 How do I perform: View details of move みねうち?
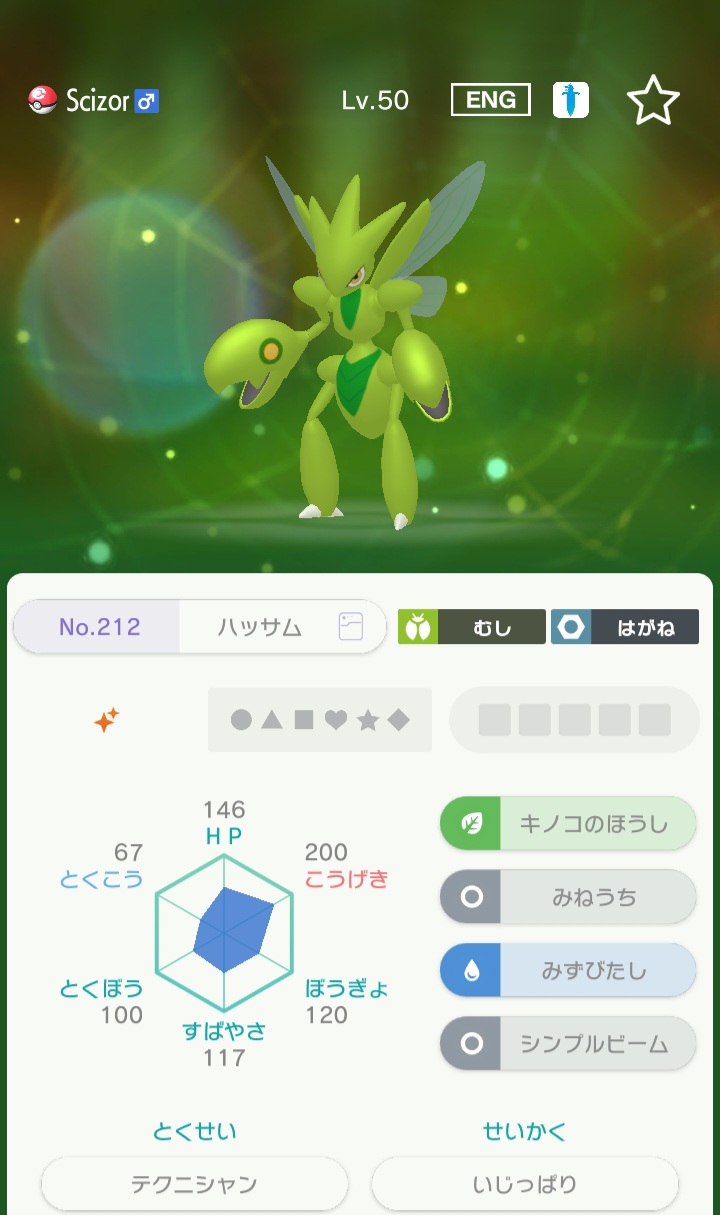[568, 897]
